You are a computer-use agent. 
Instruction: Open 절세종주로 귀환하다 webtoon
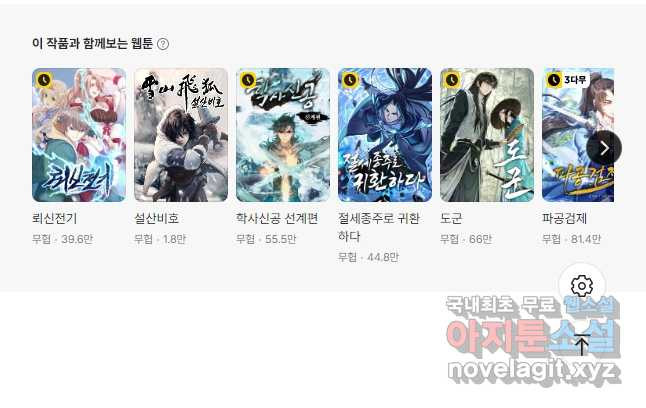click(x=385, y=135)
